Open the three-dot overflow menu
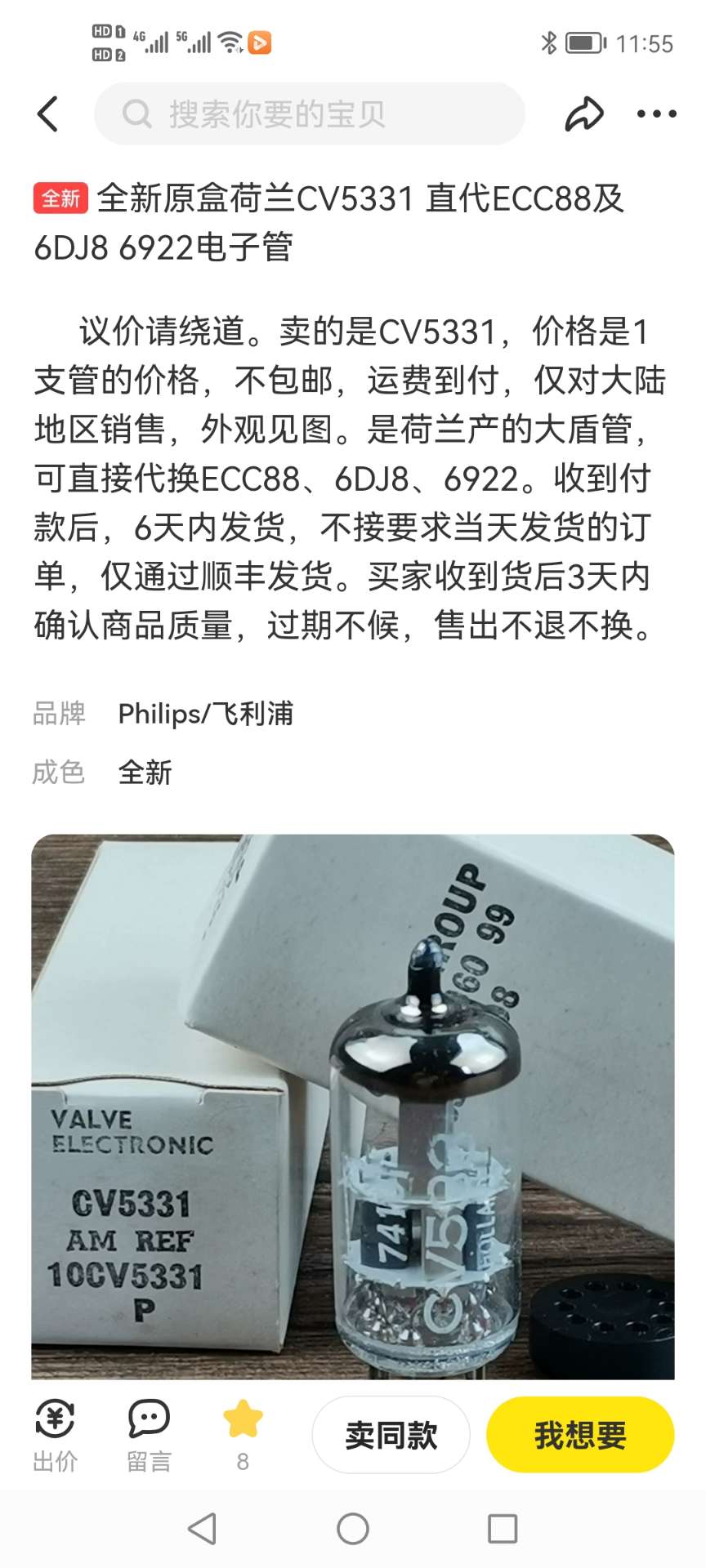Image resolution: width=706 pixels, height=1568 pixels. pyautogui.click(x=656, y=114)
